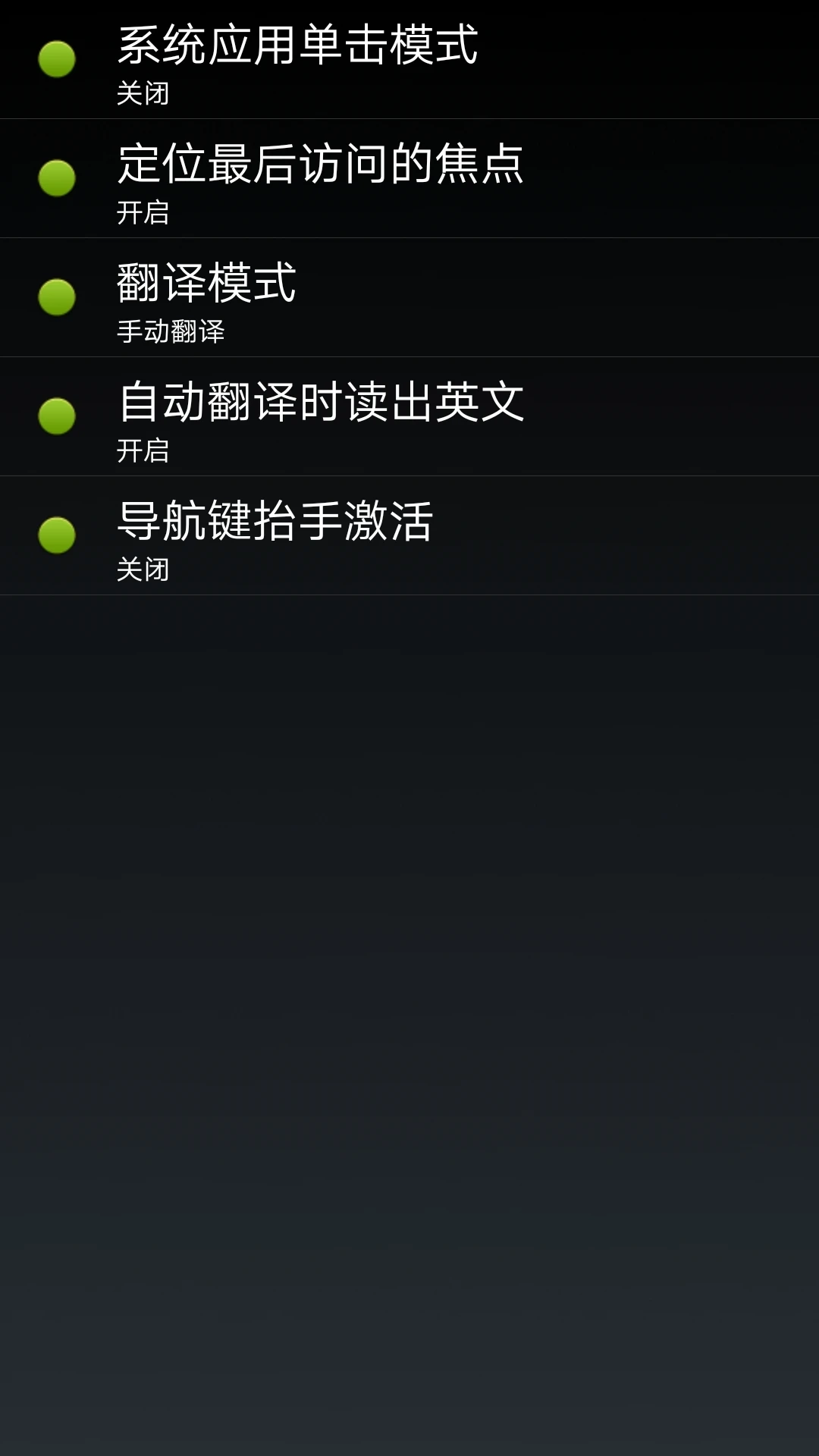Image resolution: width=819 pixels, height=1456 pixels.
Task: 展开自动翻译时读出英文的选项
Action: click(409, 417)
